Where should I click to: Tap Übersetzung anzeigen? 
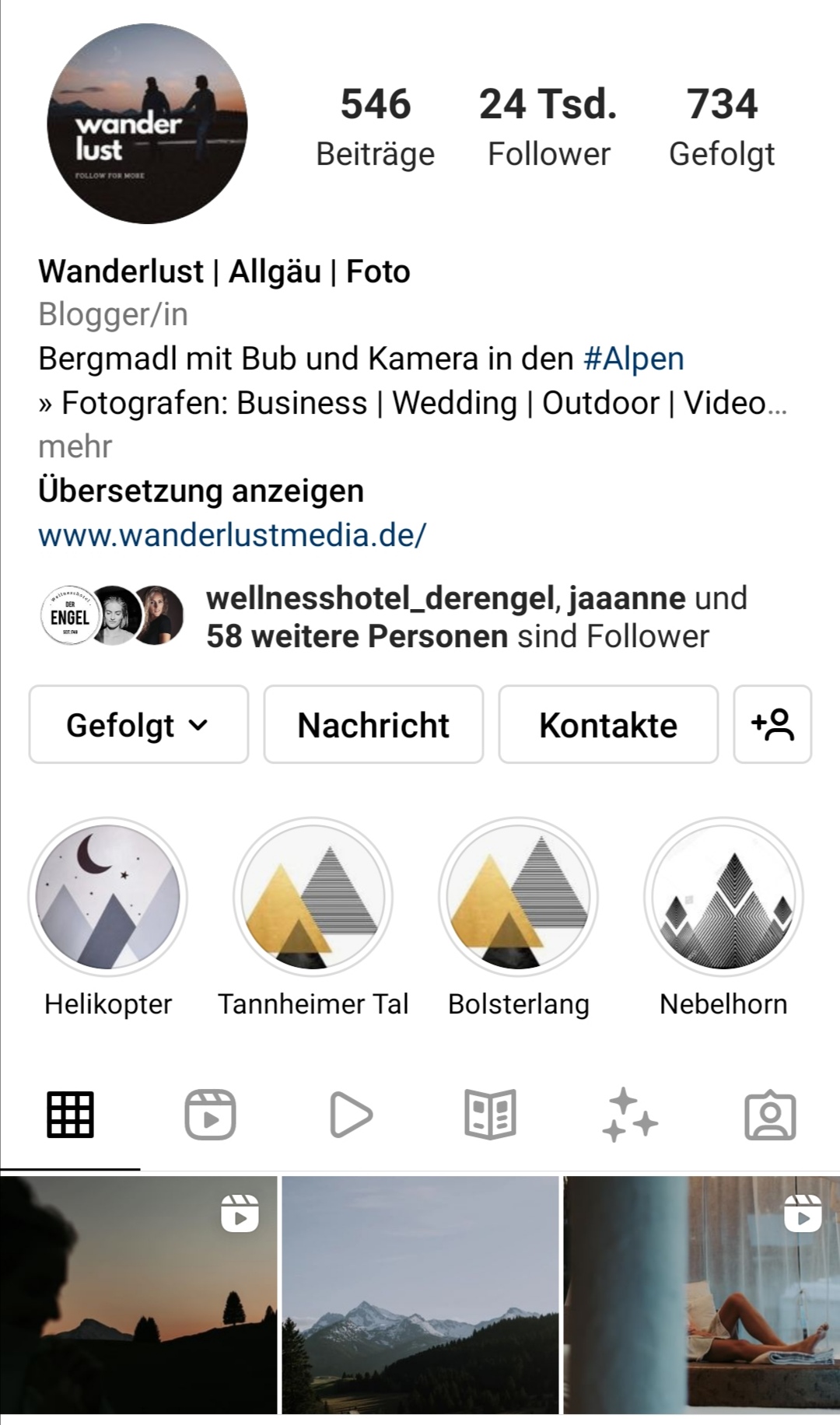(201, 491)
